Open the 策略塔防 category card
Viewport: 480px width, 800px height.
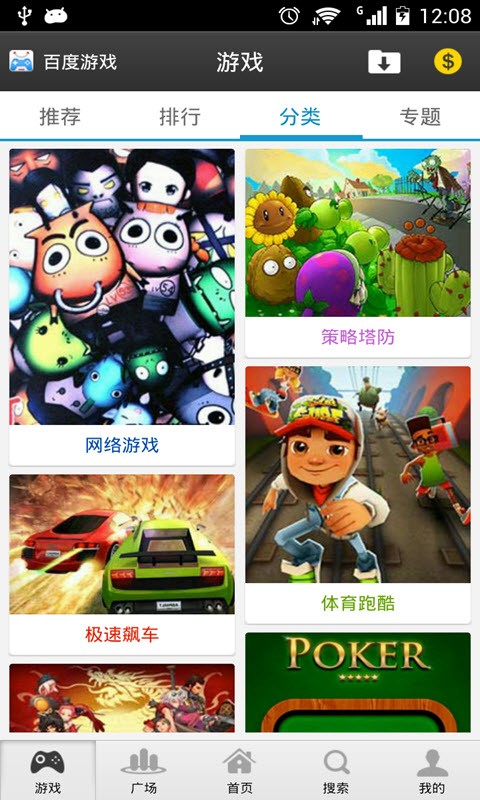(x=358, y=253)
